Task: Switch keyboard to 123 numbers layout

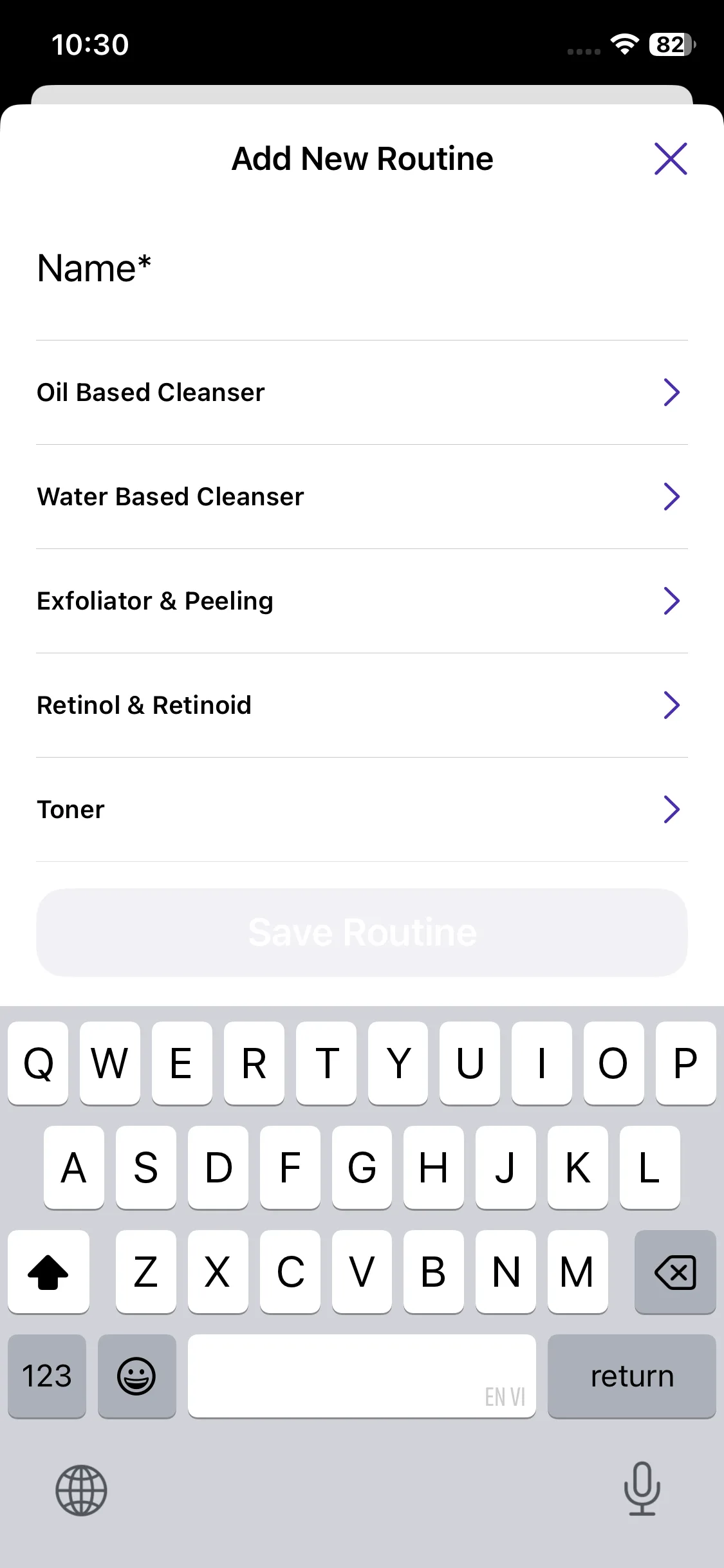Action: 47,1376
